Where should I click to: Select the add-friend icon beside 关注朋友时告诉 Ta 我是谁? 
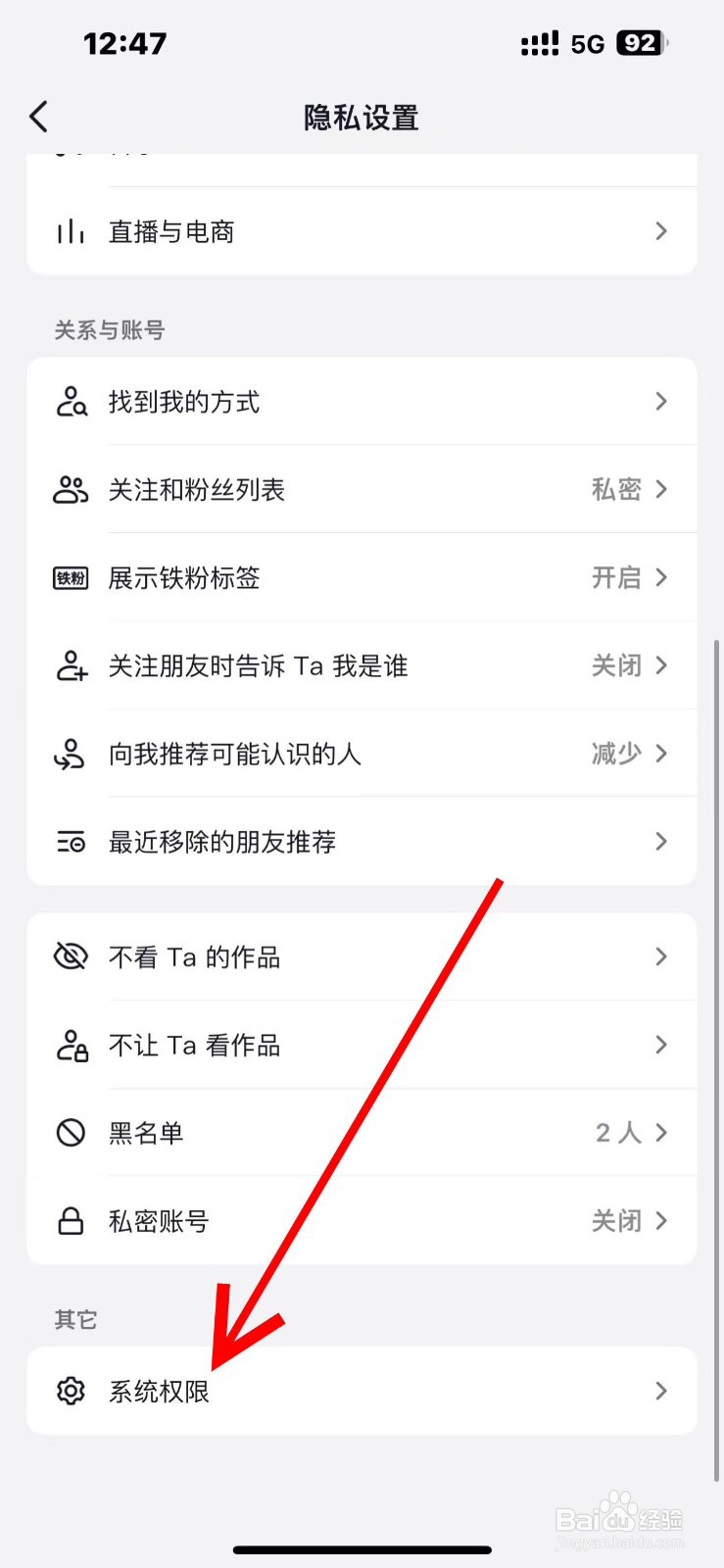point(70,665)
